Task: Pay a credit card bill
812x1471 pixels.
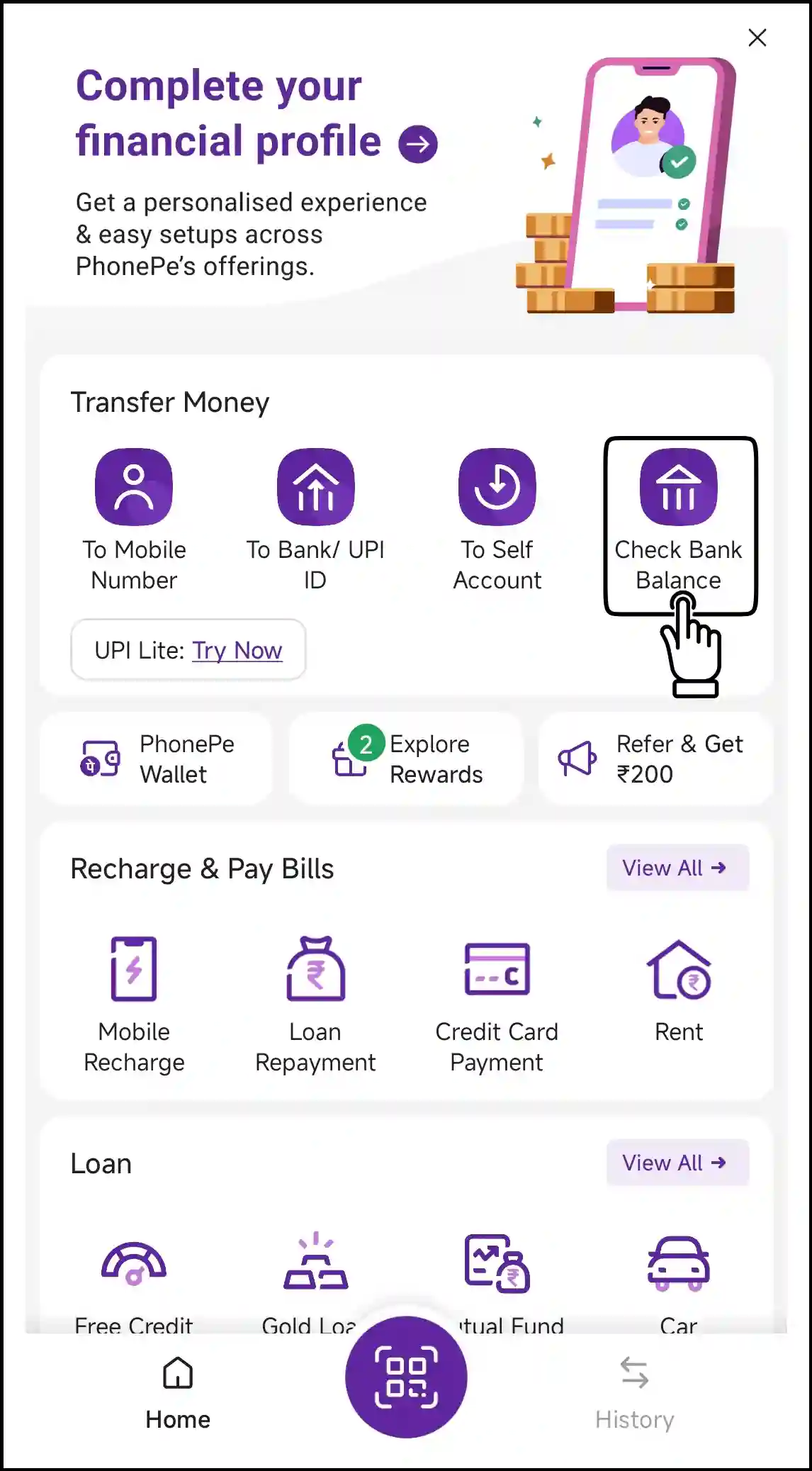Action: tap(497, 1002)
